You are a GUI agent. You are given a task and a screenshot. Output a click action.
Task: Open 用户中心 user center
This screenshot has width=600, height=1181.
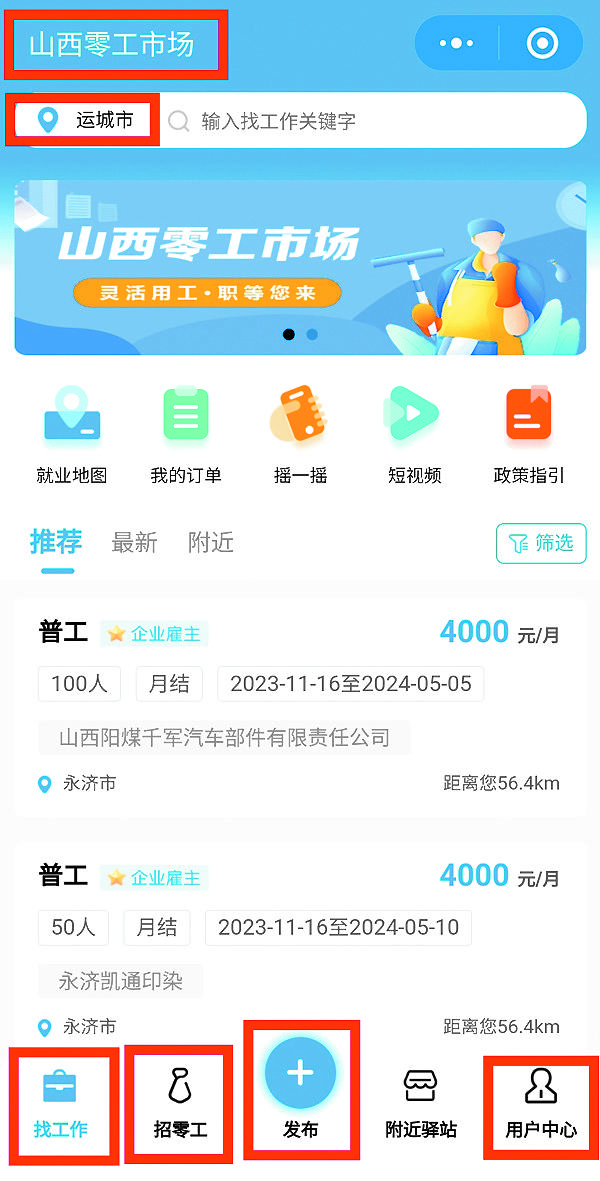[x=541, y=1104]
